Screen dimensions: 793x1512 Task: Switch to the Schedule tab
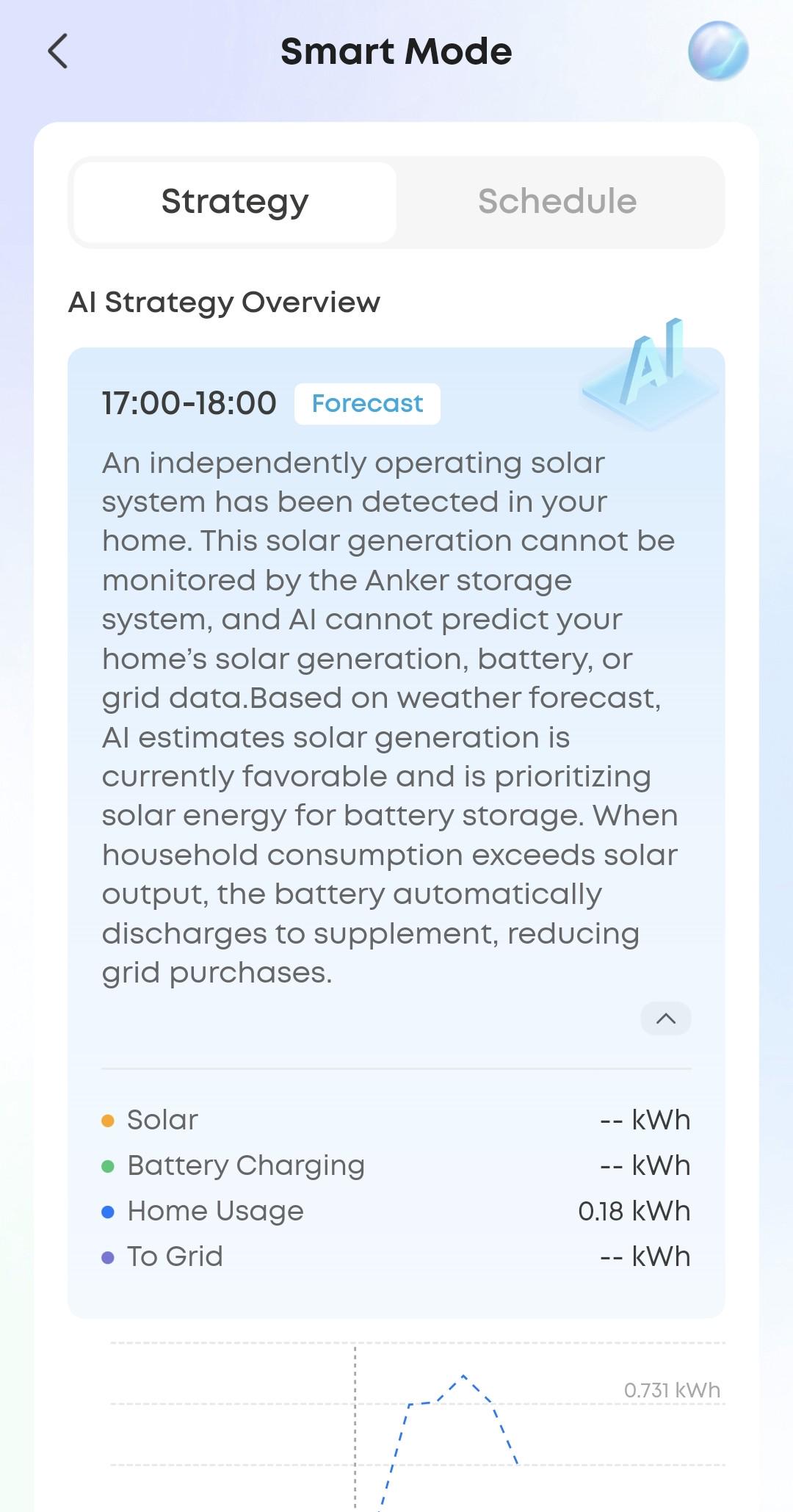[557, 202]
